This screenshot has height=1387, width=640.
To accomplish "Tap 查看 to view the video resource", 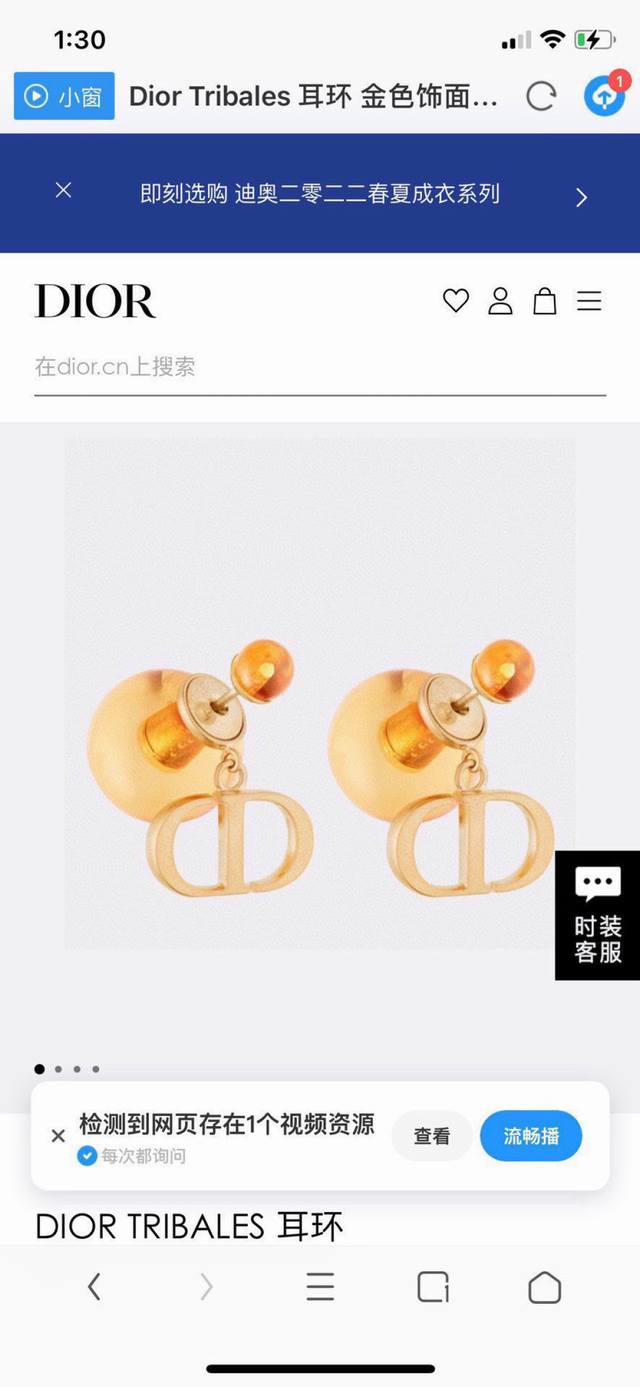I will pyautogui.click(x=432, y=1136).
